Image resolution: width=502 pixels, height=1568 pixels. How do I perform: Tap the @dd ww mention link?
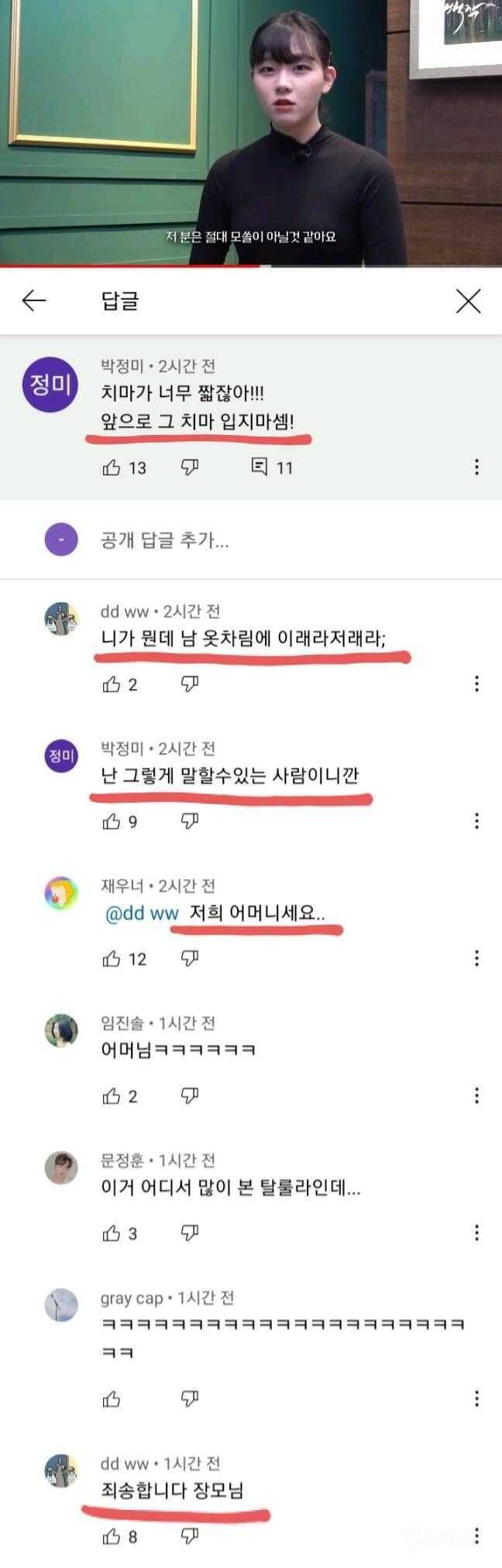[x=141, y=913]
